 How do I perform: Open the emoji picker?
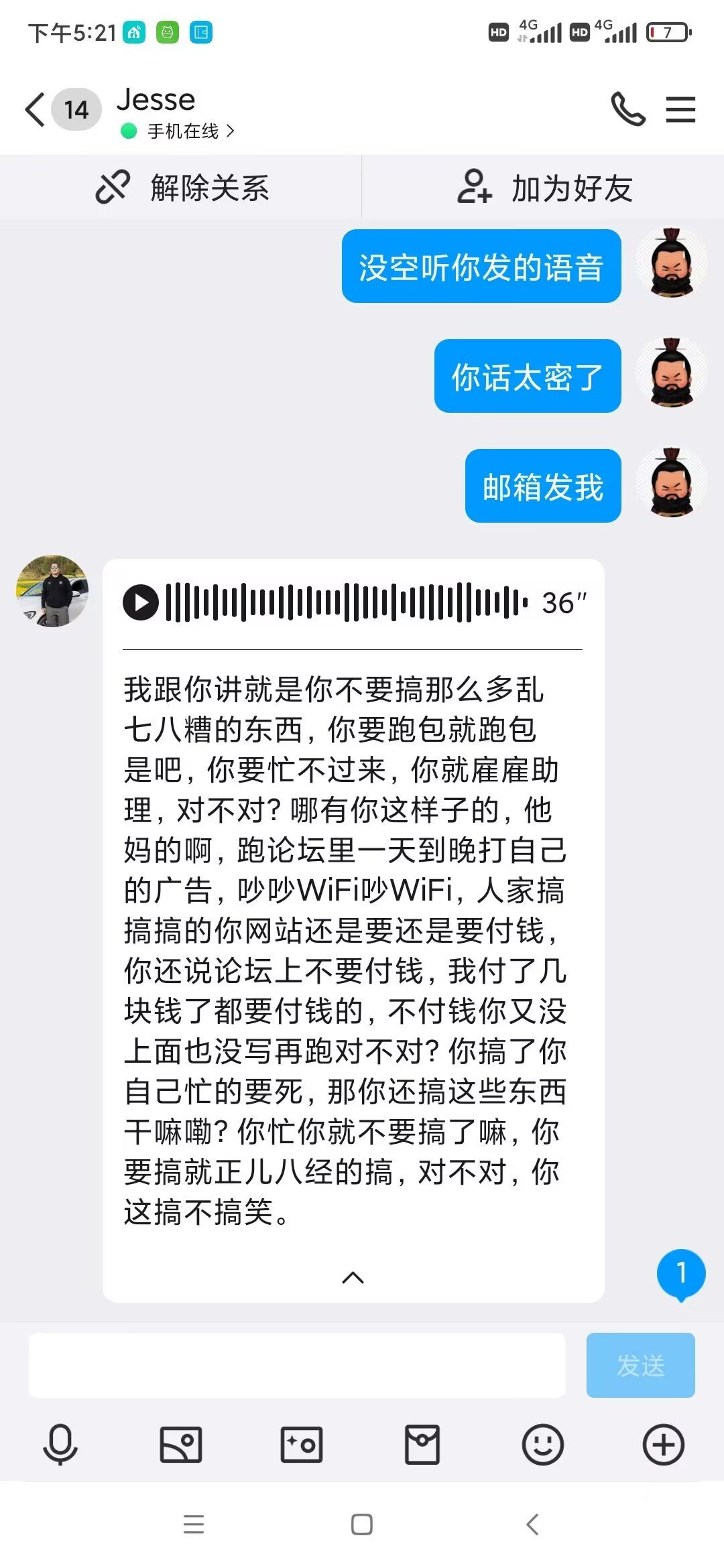pos(543,1445)
